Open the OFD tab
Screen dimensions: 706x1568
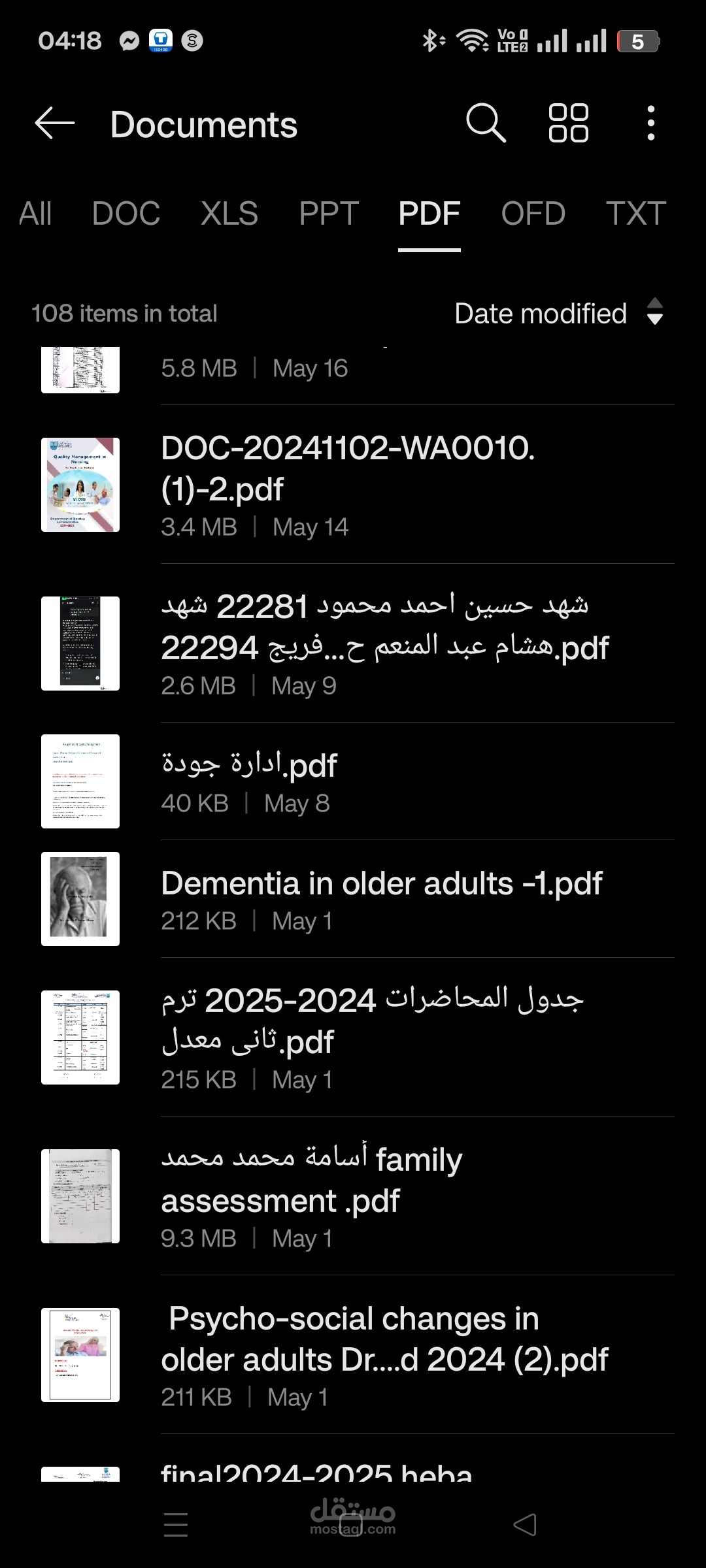coord(533,214)
